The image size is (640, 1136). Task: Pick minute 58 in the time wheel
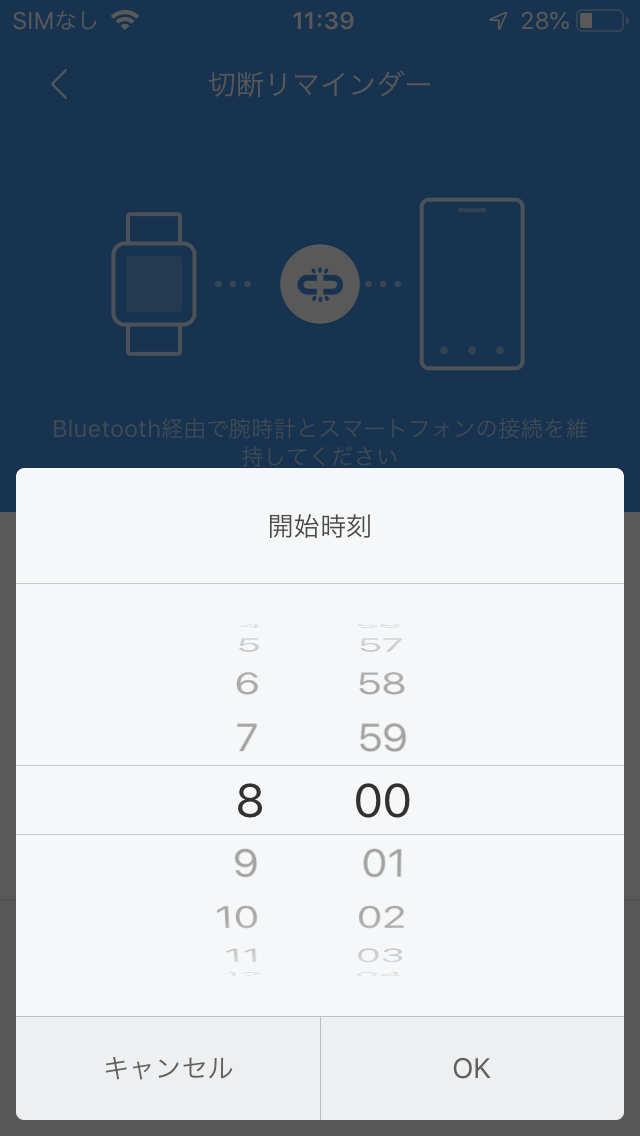[382, 683]
